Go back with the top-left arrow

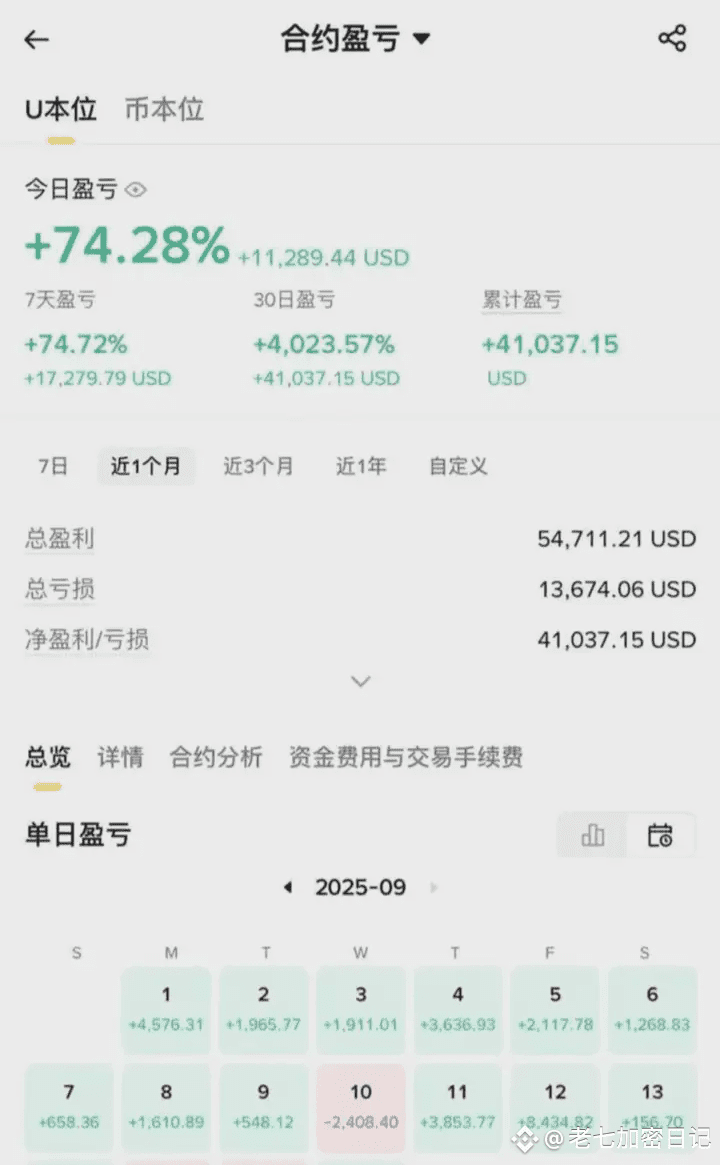[x=36, y=39]
